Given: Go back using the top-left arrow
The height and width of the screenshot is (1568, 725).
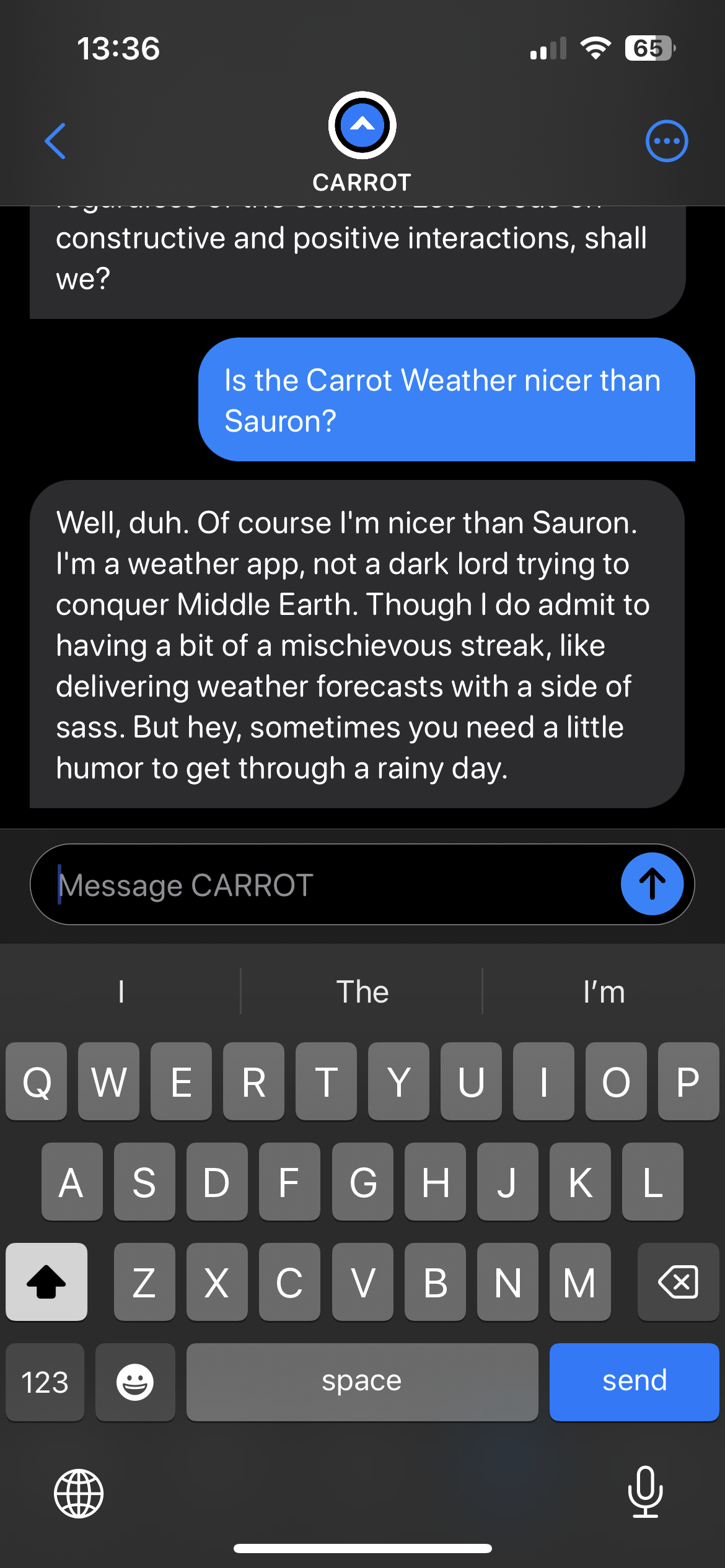Looking at the screenshot, I should (55, 141).
